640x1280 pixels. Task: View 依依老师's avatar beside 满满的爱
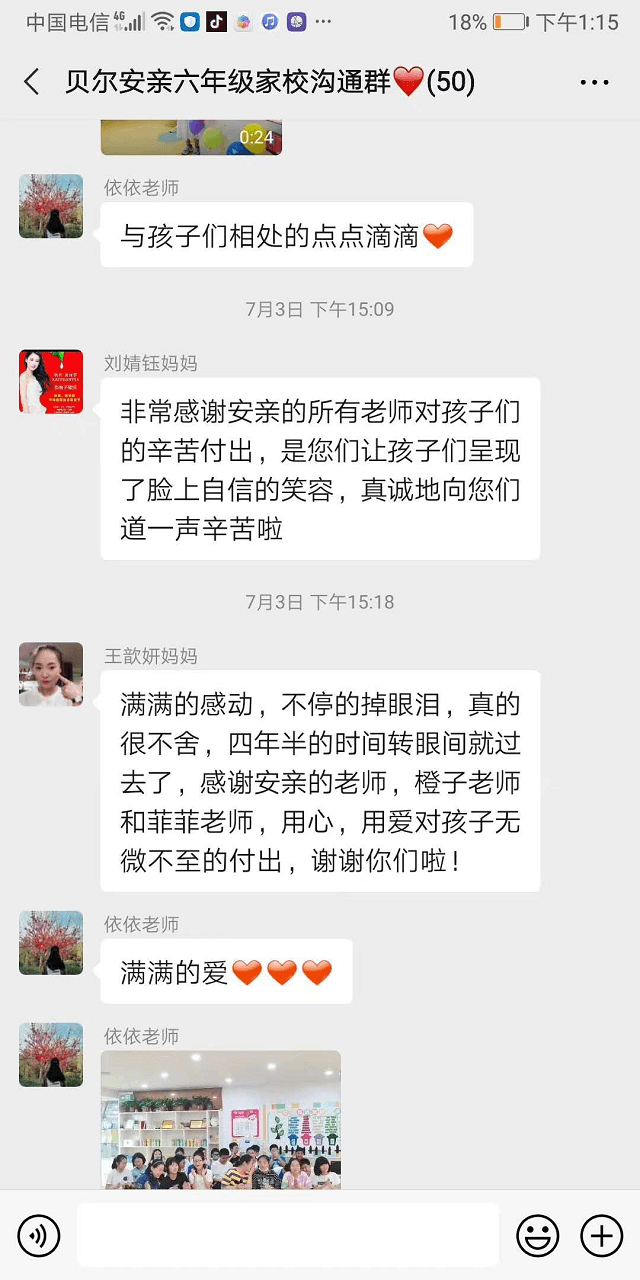pyautogui.click(x=51, y=942)
